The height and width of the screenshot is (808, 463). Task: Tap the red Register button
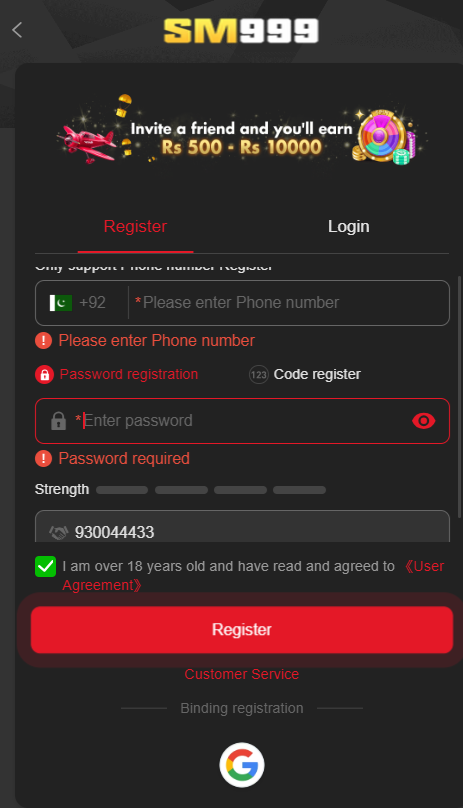pos(242,630)
